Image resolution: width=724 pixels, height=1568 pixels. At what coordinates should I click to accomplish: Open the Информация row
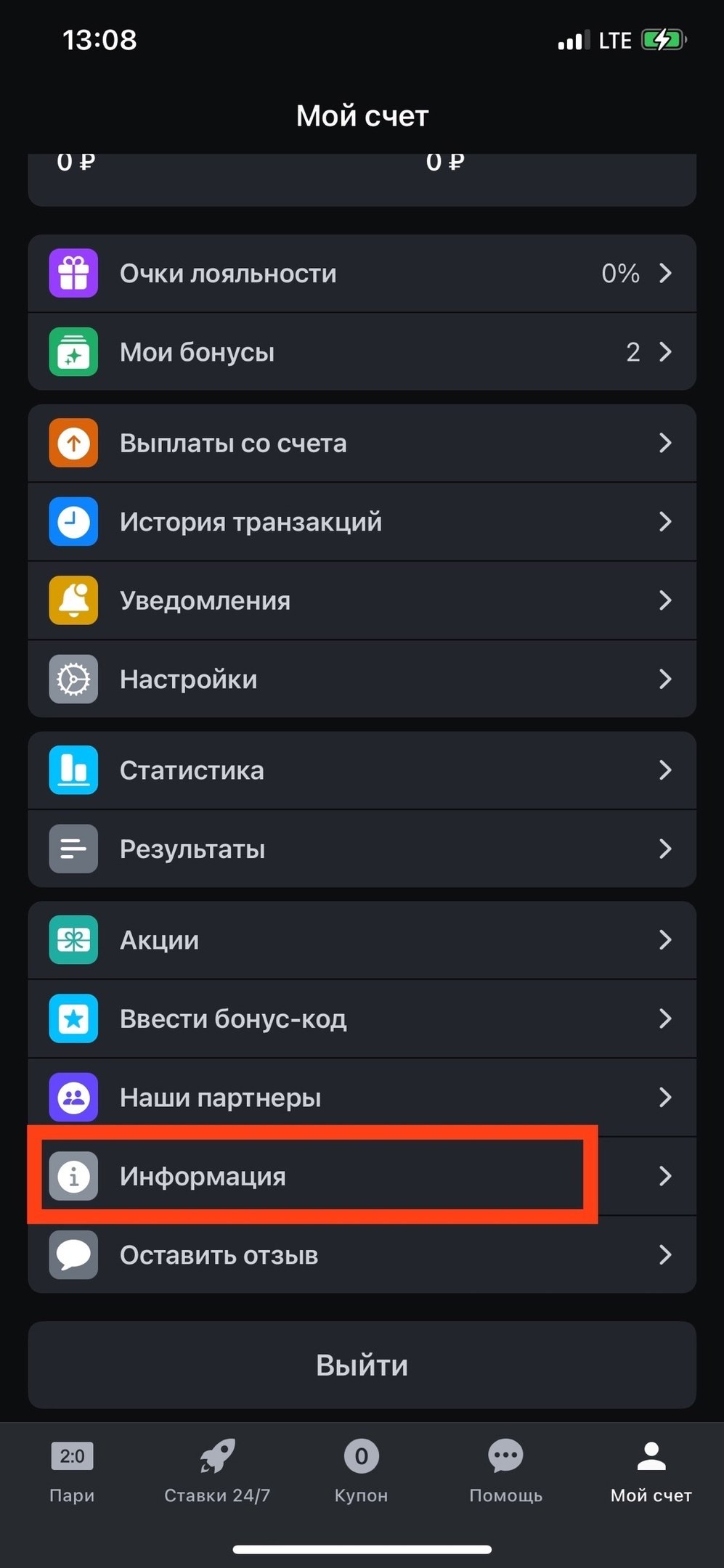pos(362,1176)
